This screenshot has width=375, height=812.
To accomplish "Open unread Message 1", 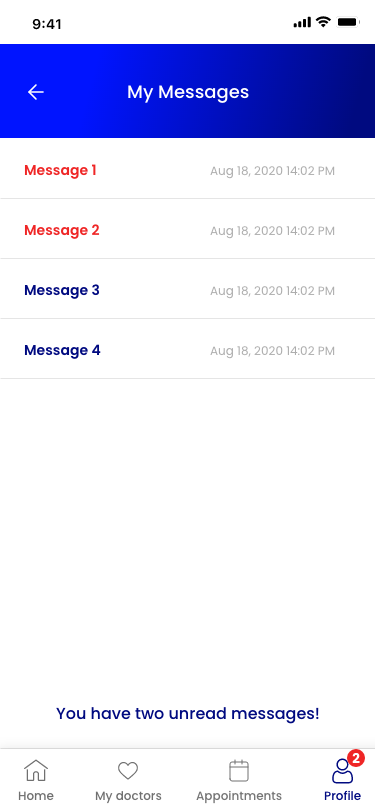I will [x=188, y=169].
